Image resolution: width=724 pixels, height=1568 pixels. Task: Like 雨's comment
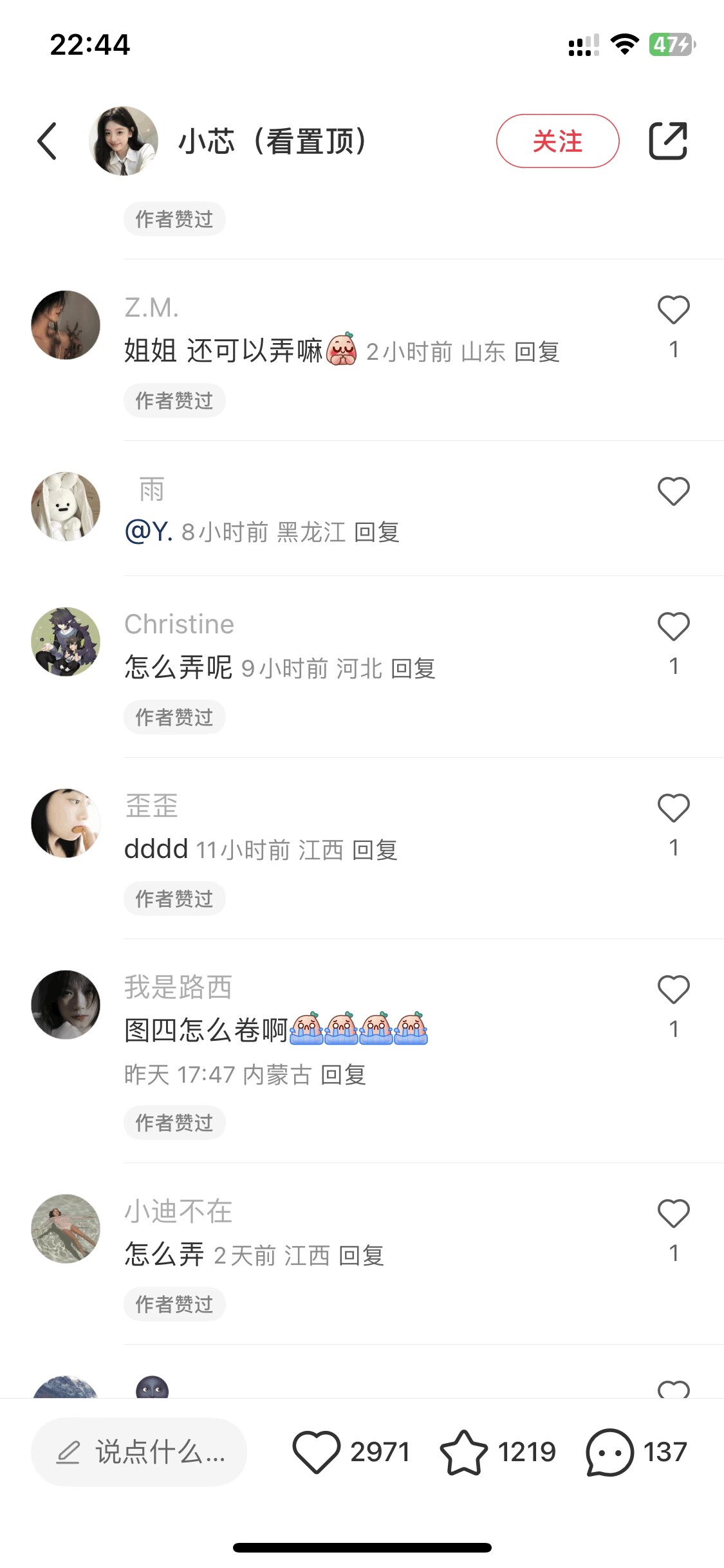tap(673, 492)
